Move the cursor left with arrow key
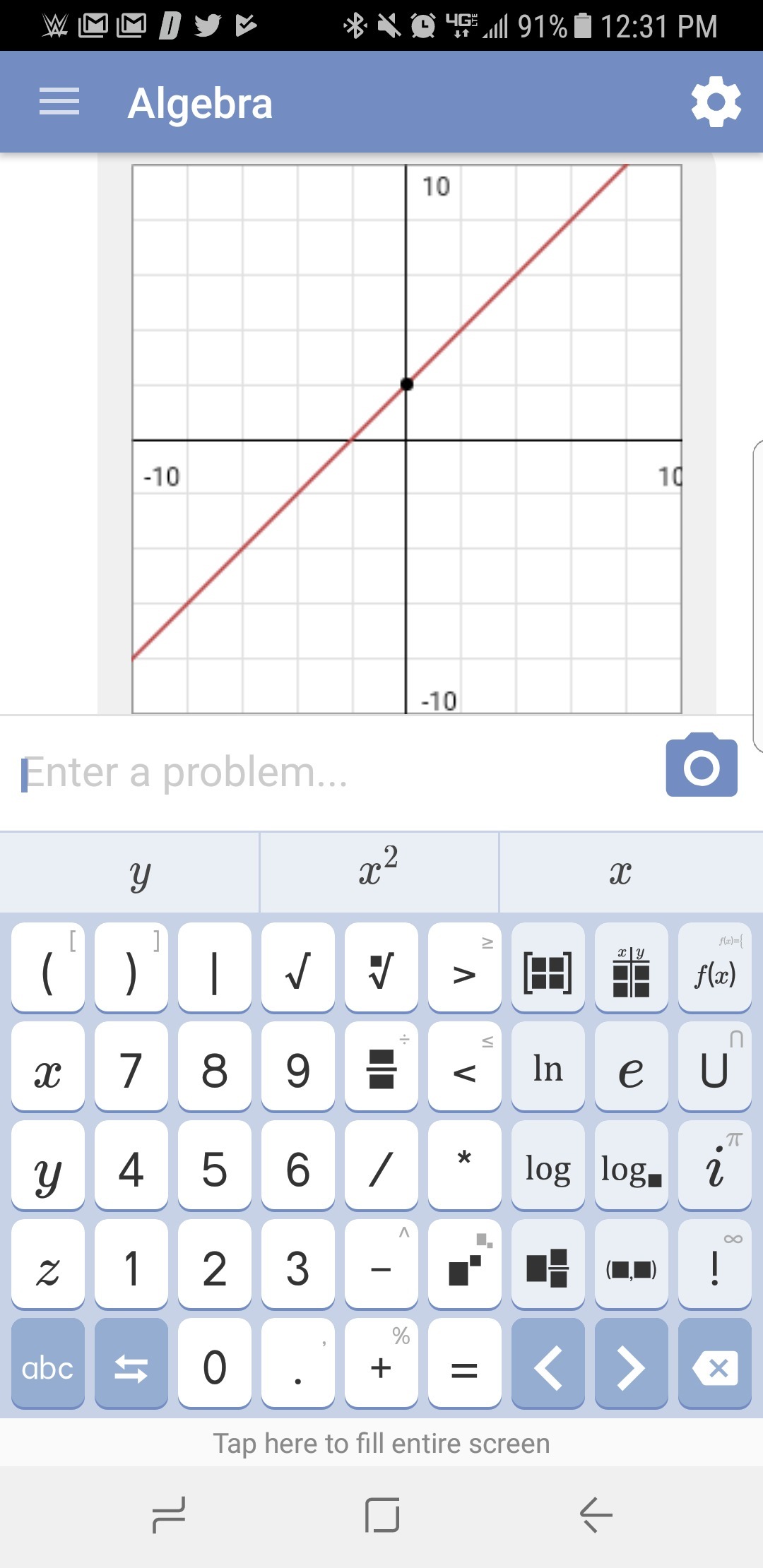Screen dimensions: 763x1568 tap(548, 1365)
